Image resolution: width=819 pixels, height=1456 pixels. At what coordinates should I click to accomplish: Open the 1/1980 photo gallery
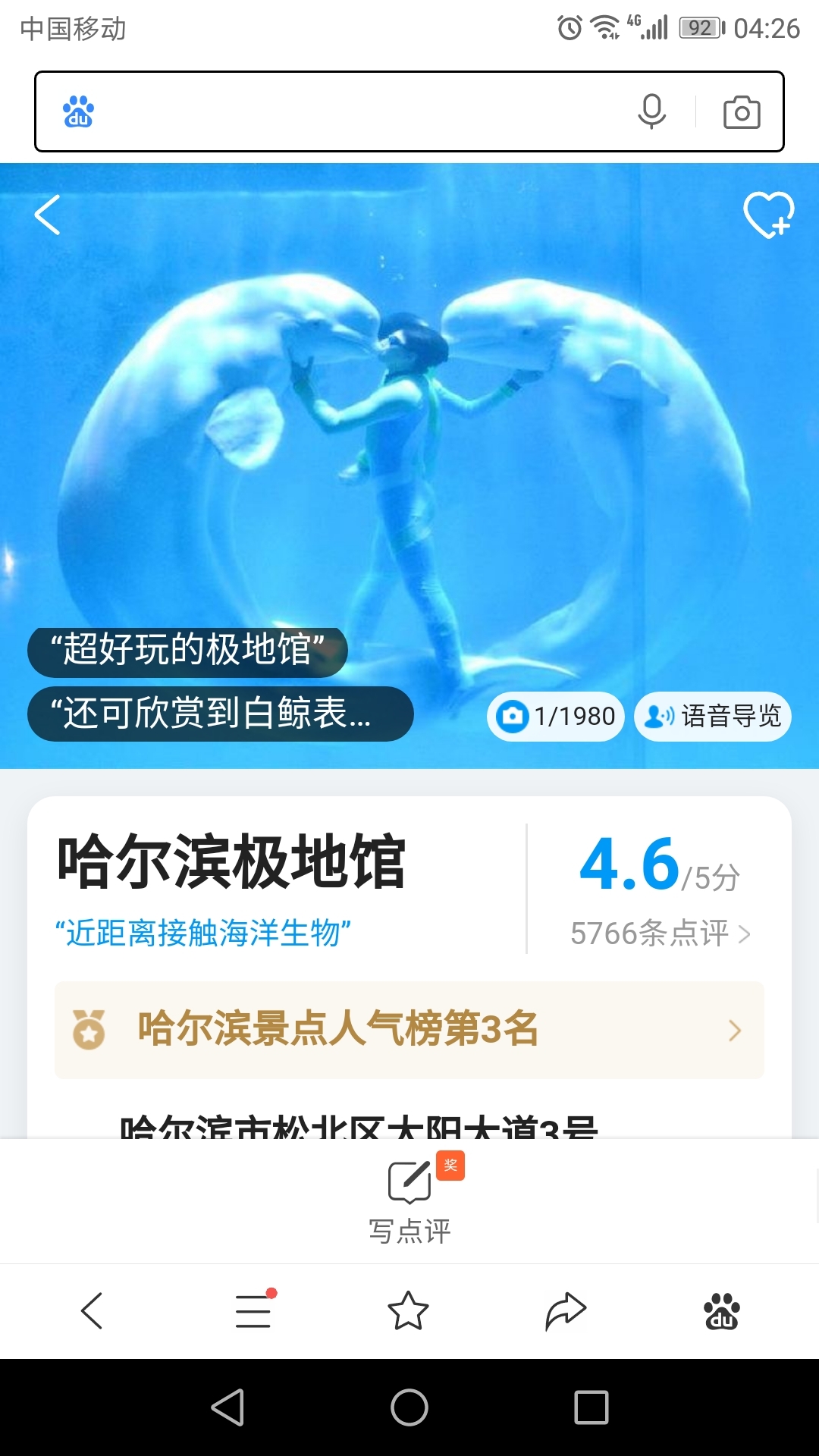point(555,716)
